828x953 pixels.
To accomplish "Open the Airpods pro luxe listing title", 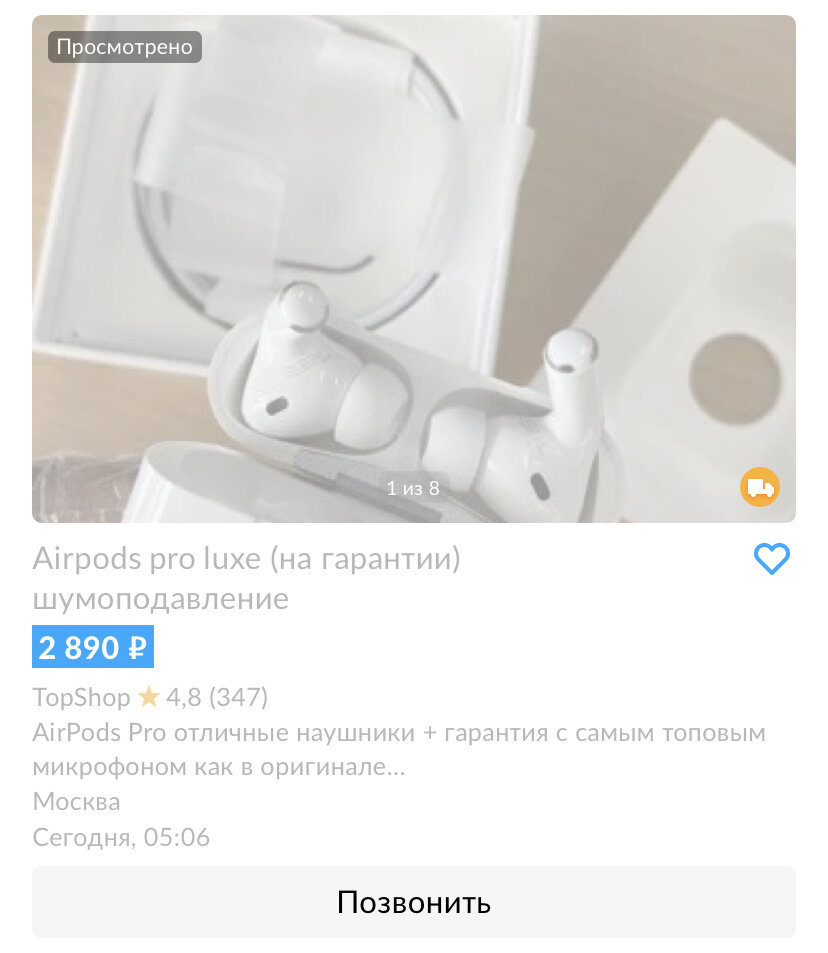I will pyautogui.click(x=247, y=558).
